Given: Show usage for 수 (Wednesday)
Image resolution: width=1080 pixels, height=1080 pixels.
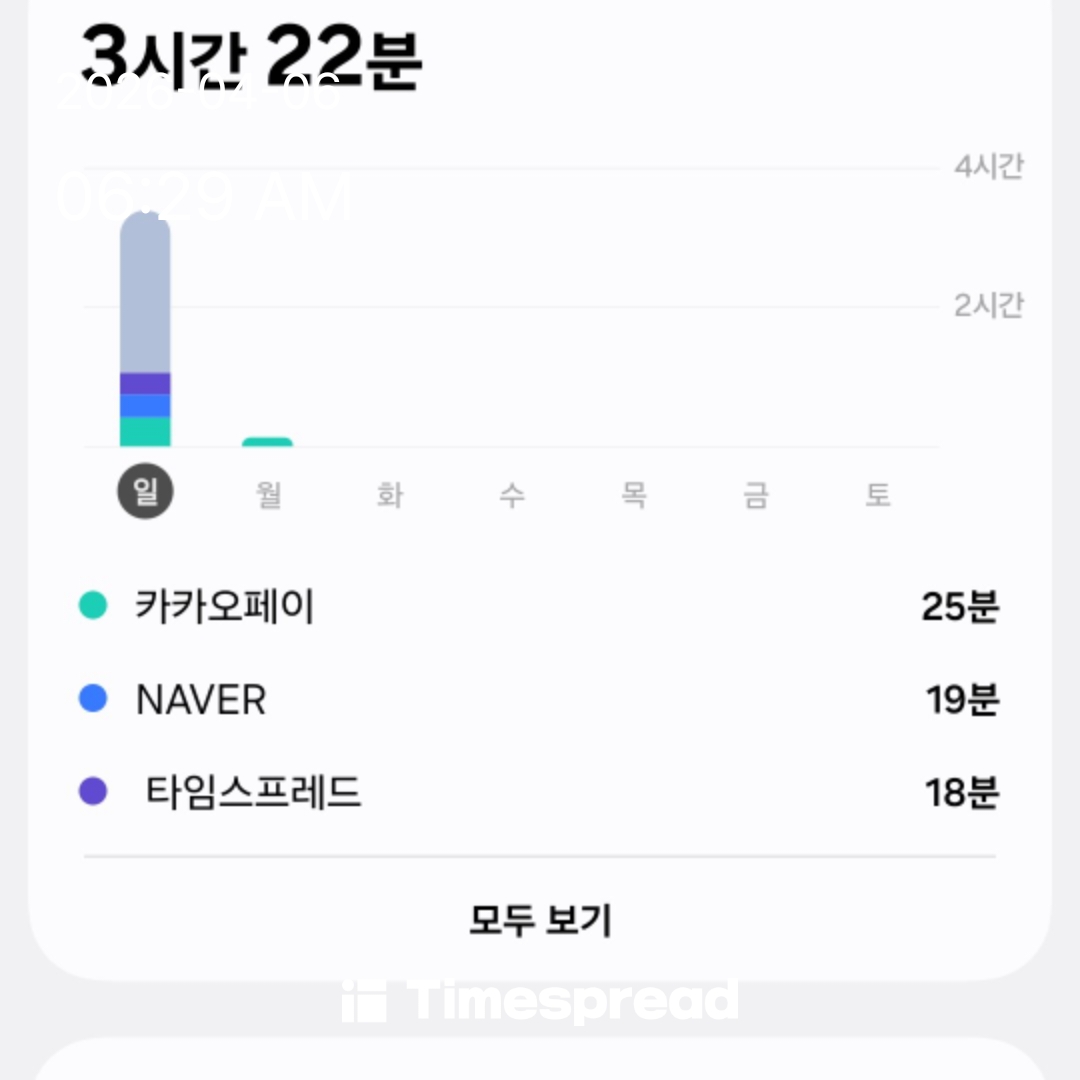Looking at the screenshot, I should (x=512, y=494).
